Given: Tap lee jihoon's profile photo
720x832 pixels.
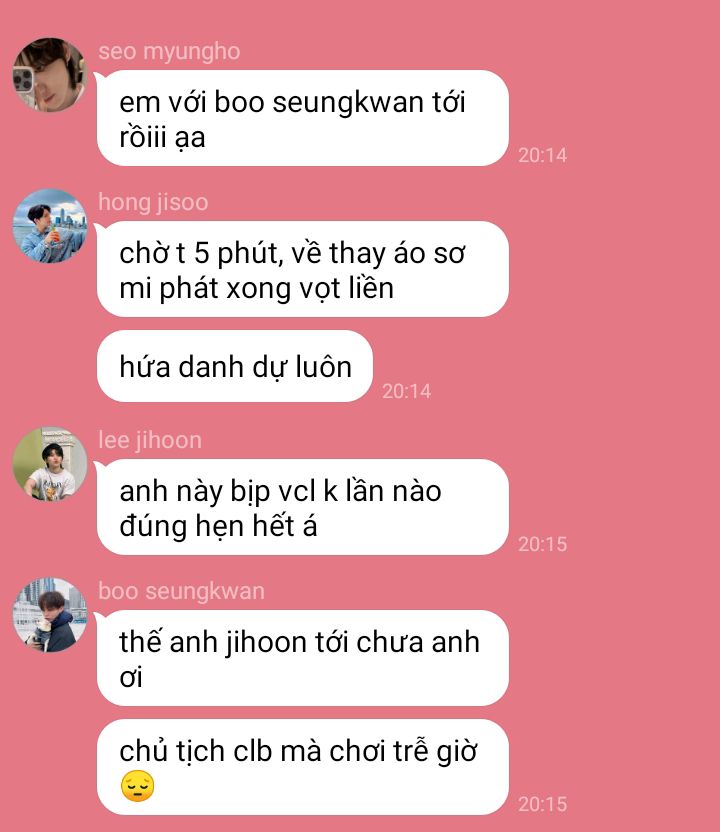Looking at the screenshot, I should (x=49, y=464).
